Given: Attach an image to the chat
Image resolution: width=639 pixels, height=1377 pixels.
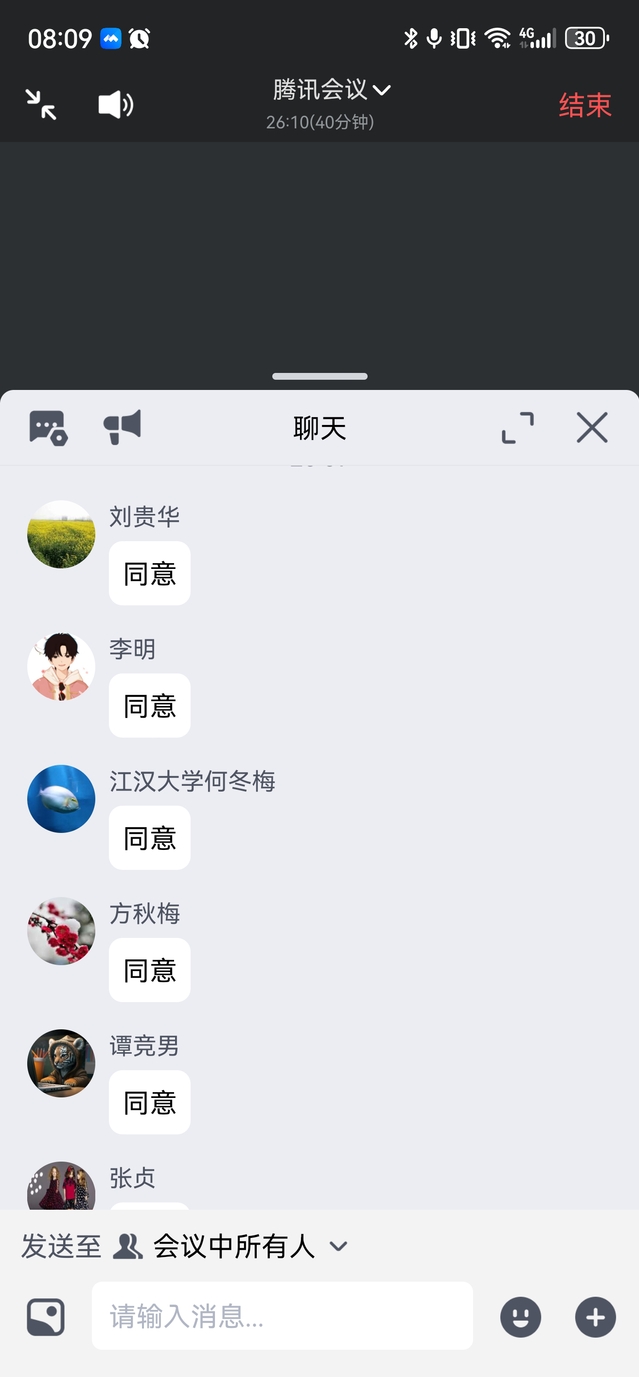Looking at the screenshot, I should tap(46, 1317).
